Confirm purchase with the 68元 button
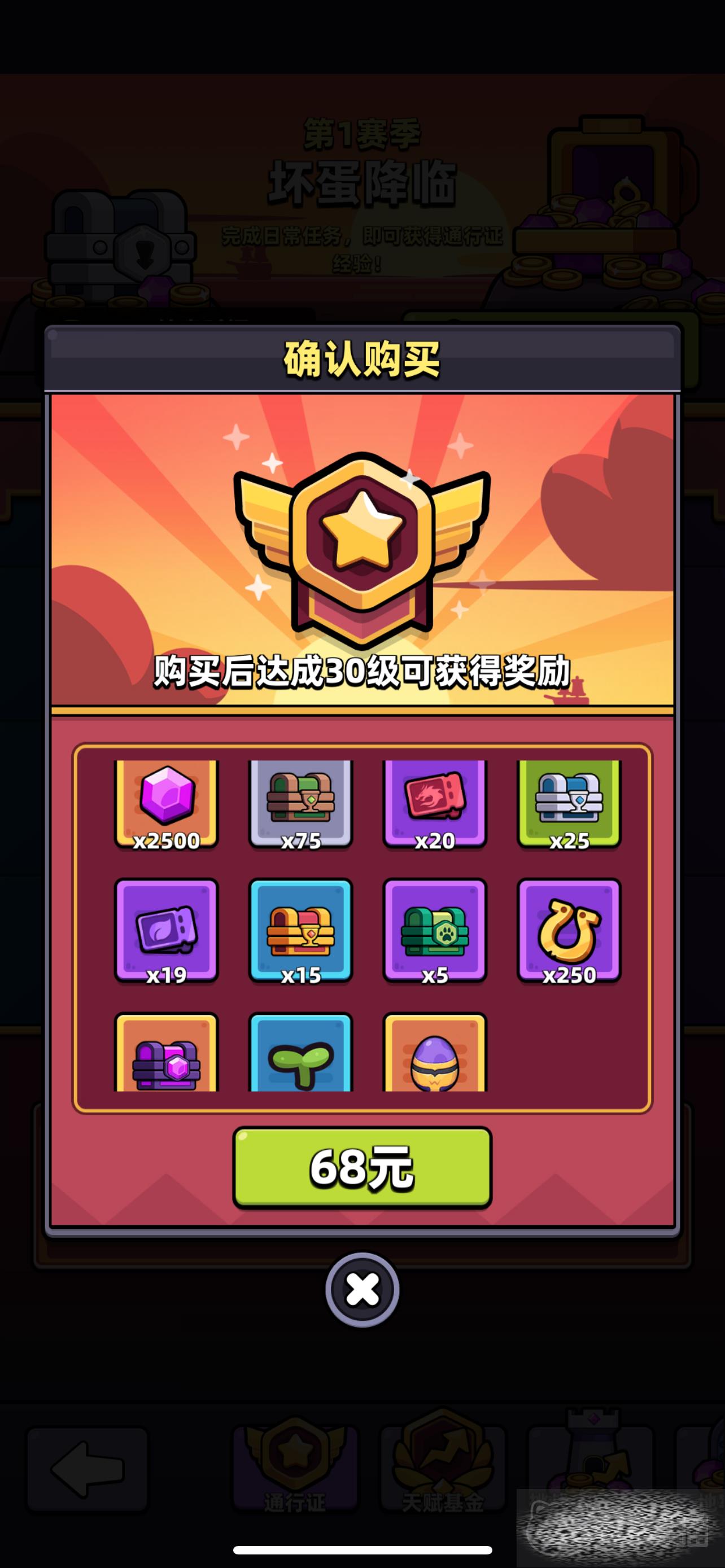725x1568 pixels. (362, 1166)
